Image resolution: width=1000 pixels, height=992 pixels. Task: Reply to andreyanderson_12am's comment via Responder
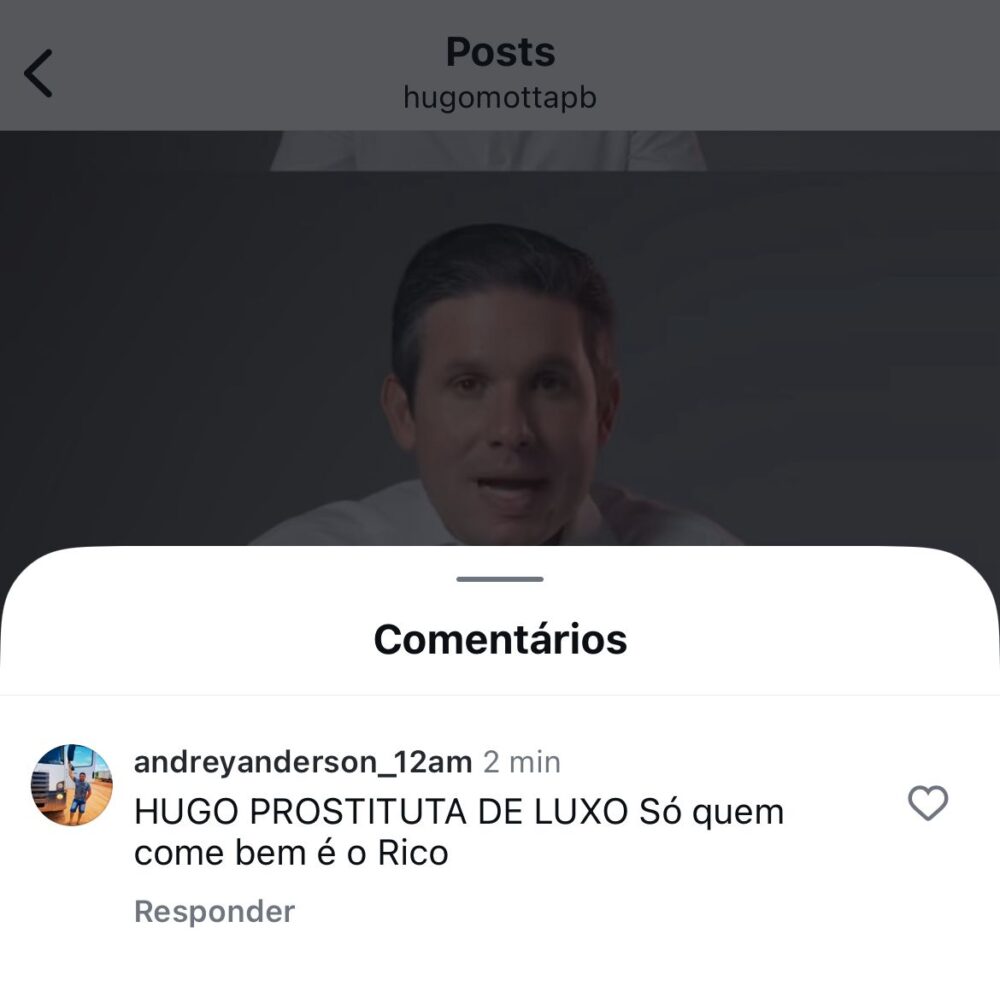pos(214,911)
